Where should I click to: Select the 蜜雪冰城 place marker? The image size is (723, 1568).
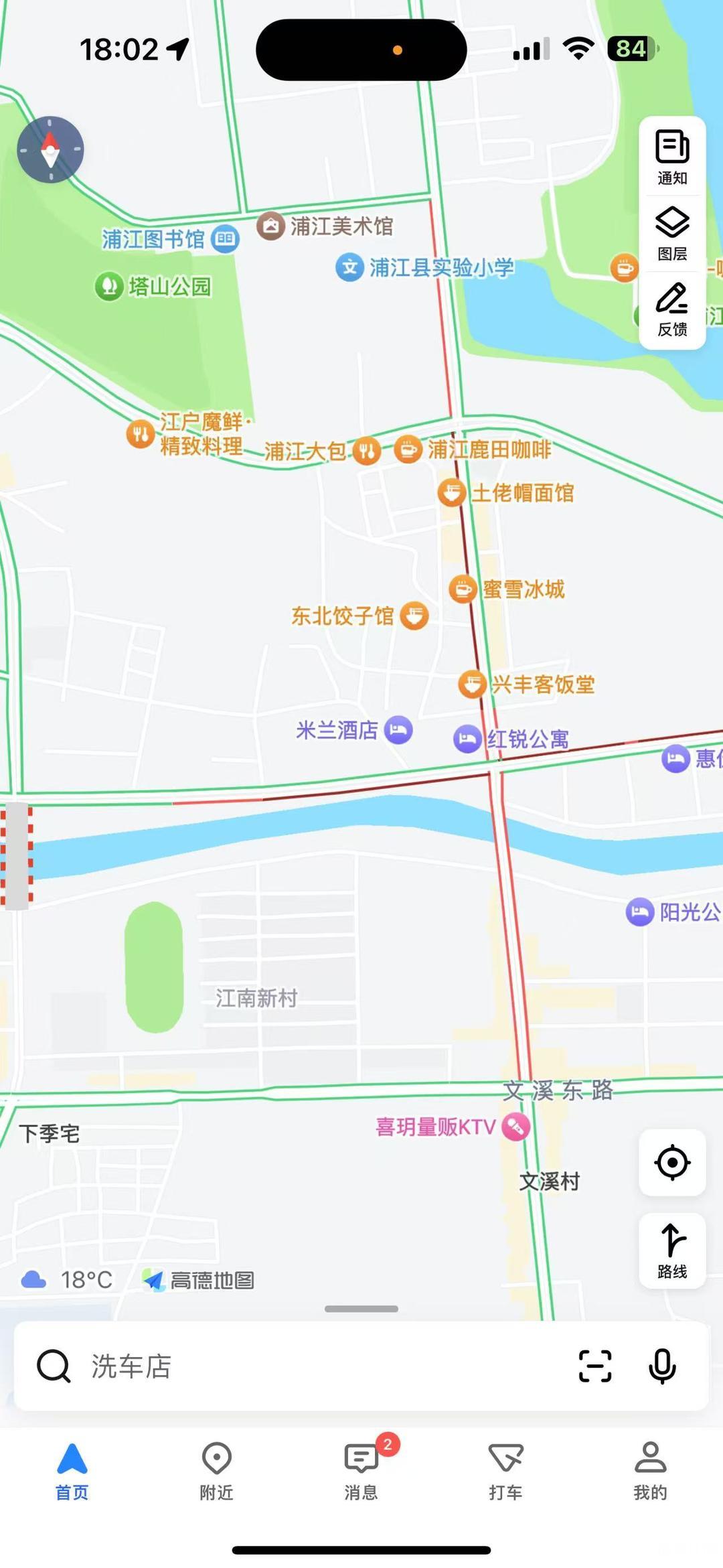tap(463, 589)
